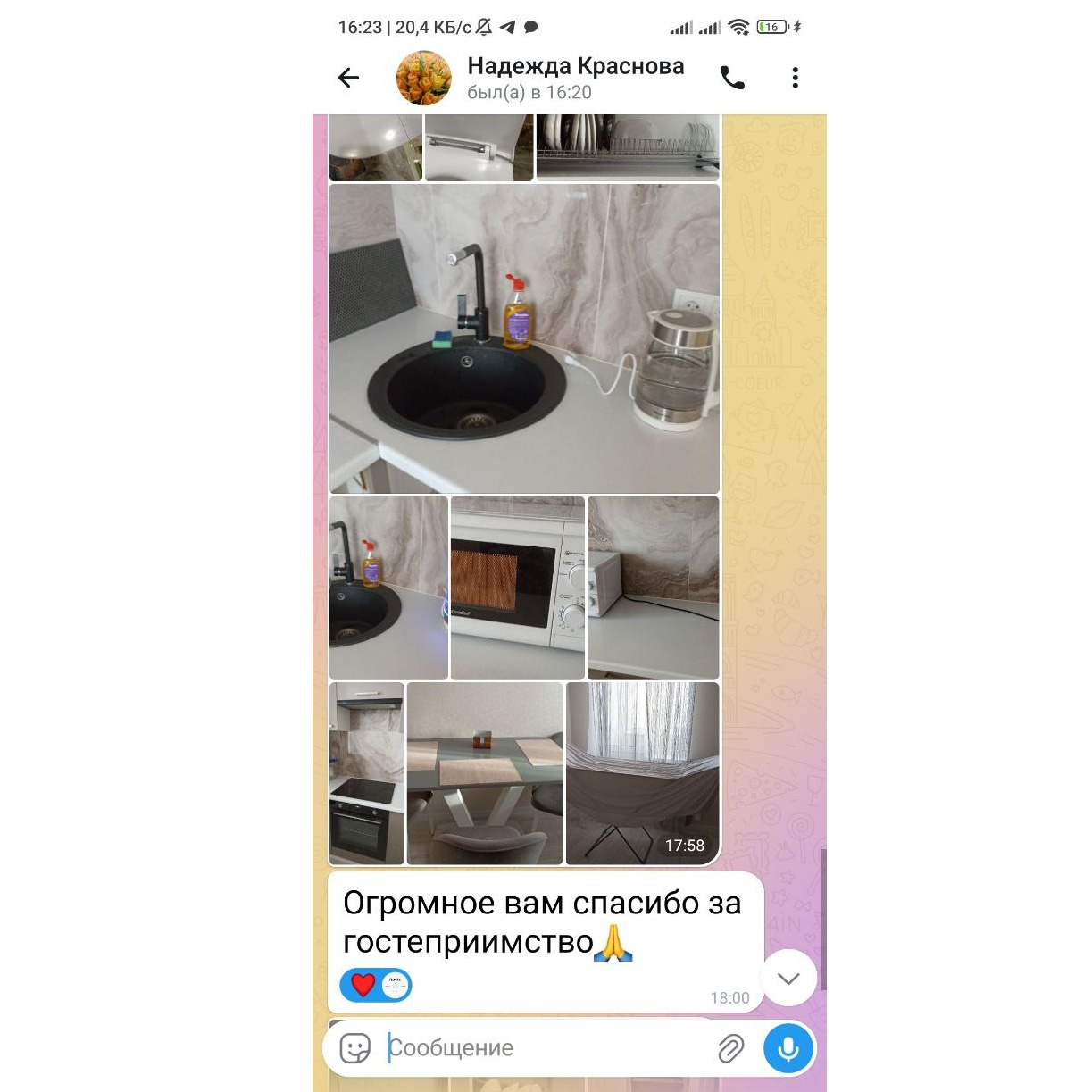Start a voice call with Надежда Краснова

tap(732, 78)
